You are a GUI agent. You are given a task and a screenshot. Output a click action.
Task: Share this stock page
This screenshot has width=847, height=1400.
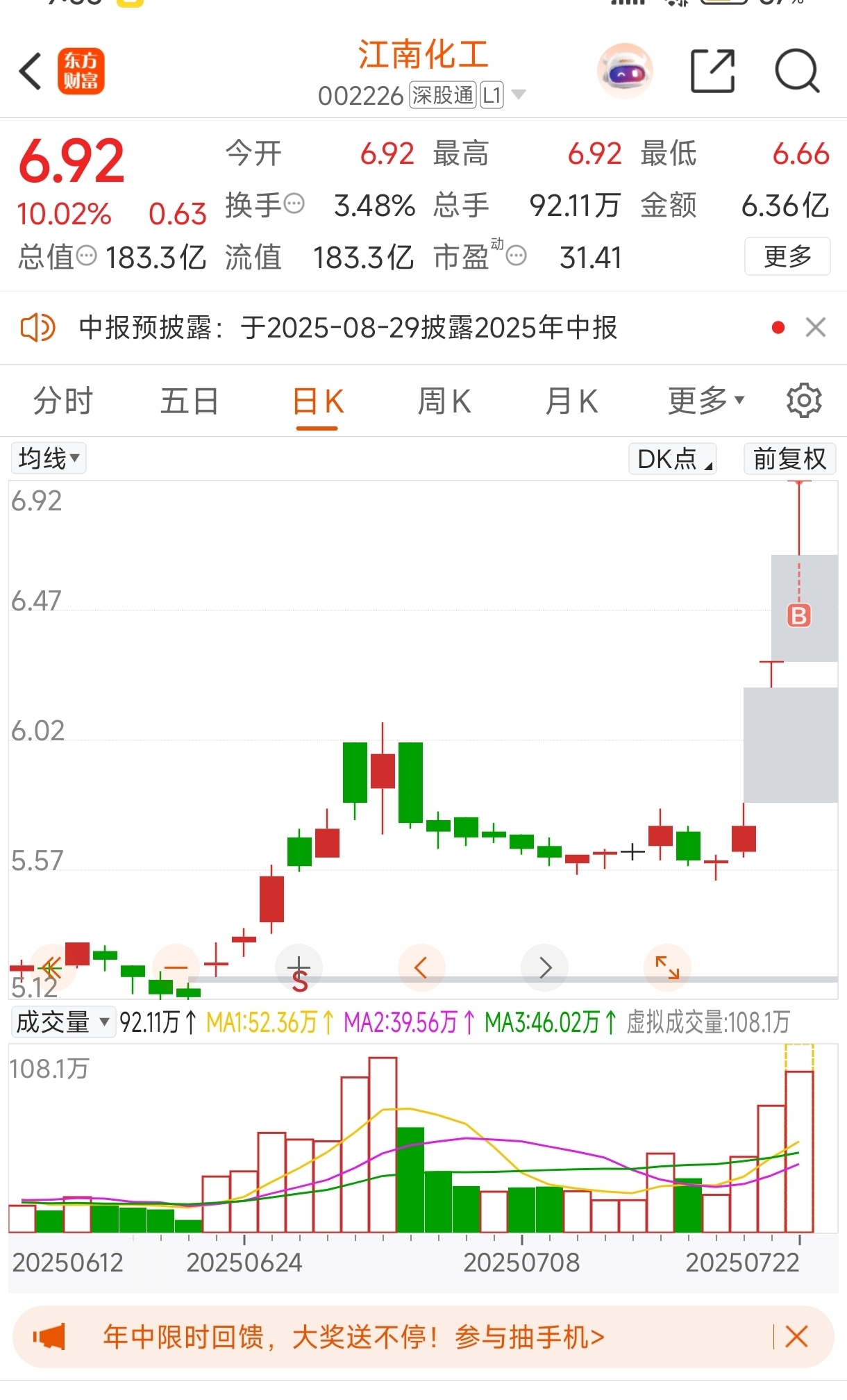(x=713, y=71)
